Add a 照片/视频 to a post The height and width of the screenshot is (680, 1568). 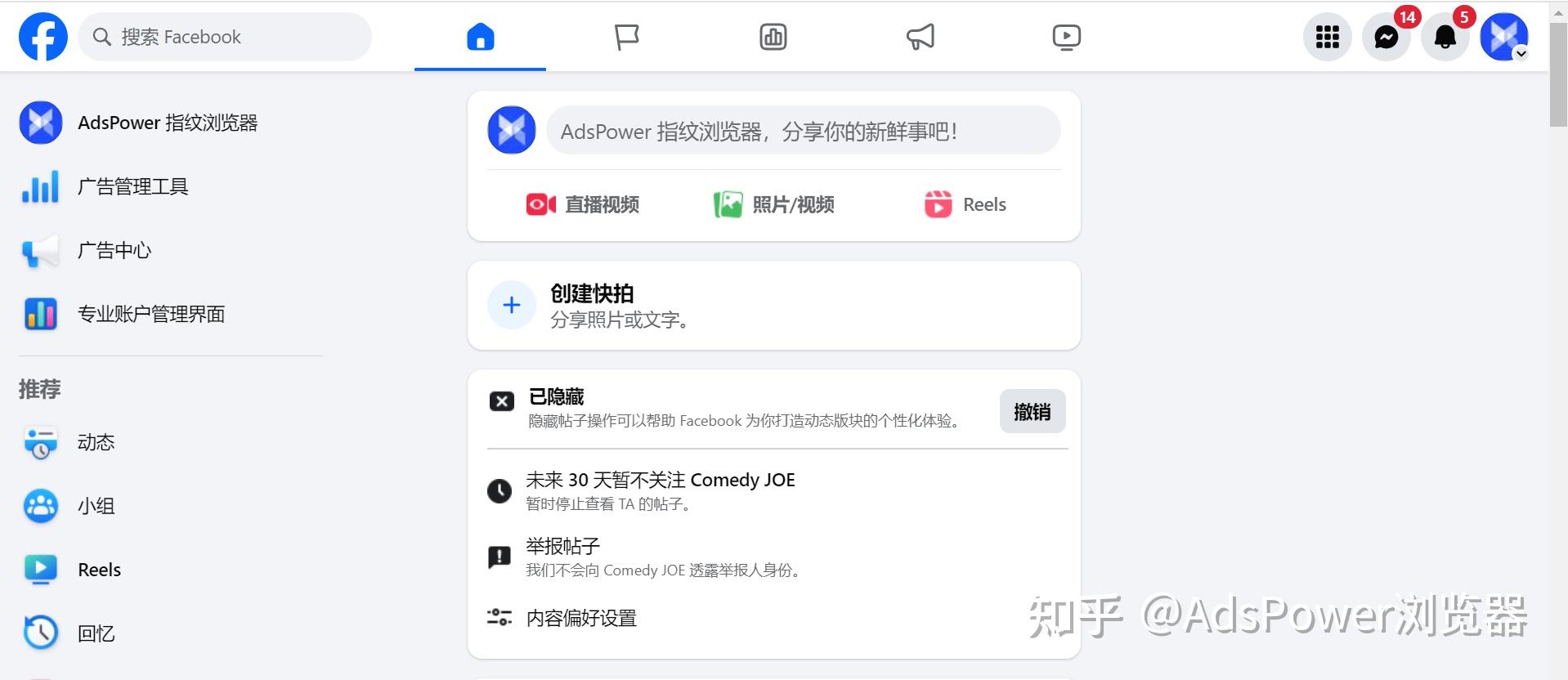pyautogui.click(x=774, y=204)
